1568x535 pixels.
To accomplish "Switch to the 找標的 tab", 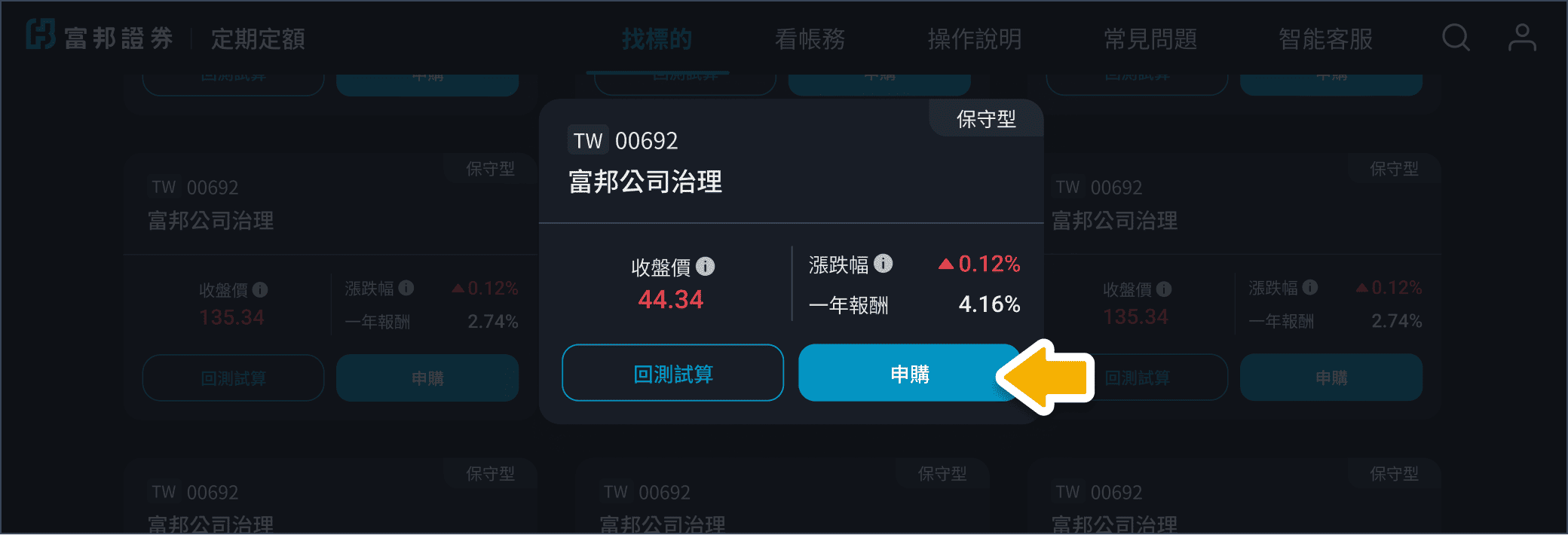I will tap(657, 39).
